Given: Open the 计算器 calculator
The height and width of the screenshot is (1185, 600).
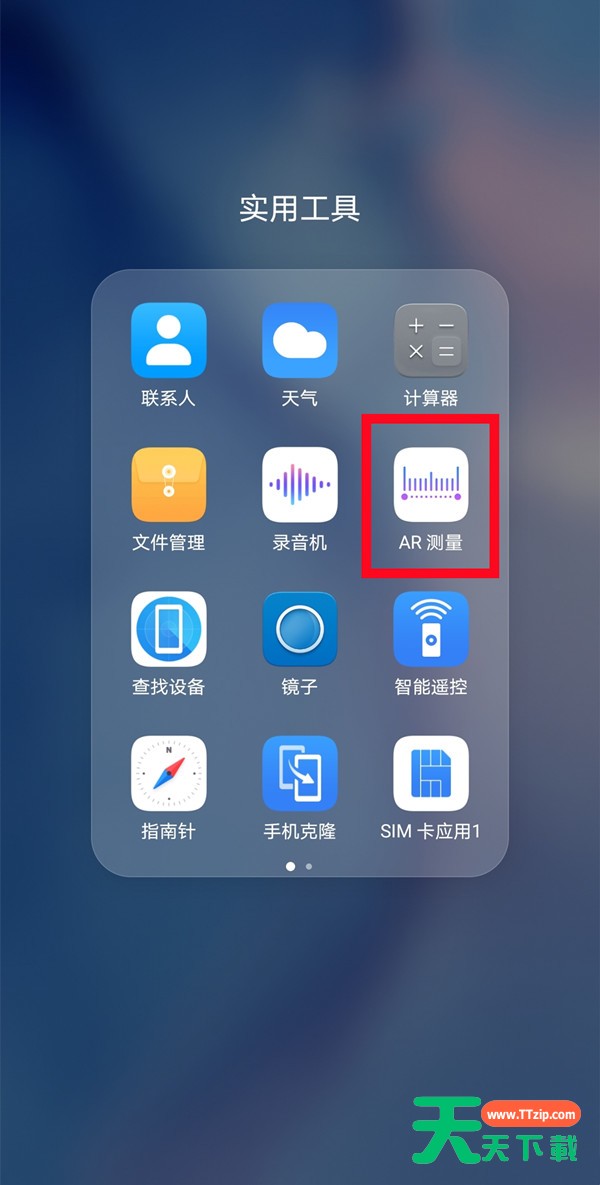Looking at the screenshot, I should click(x=431, y=340).
